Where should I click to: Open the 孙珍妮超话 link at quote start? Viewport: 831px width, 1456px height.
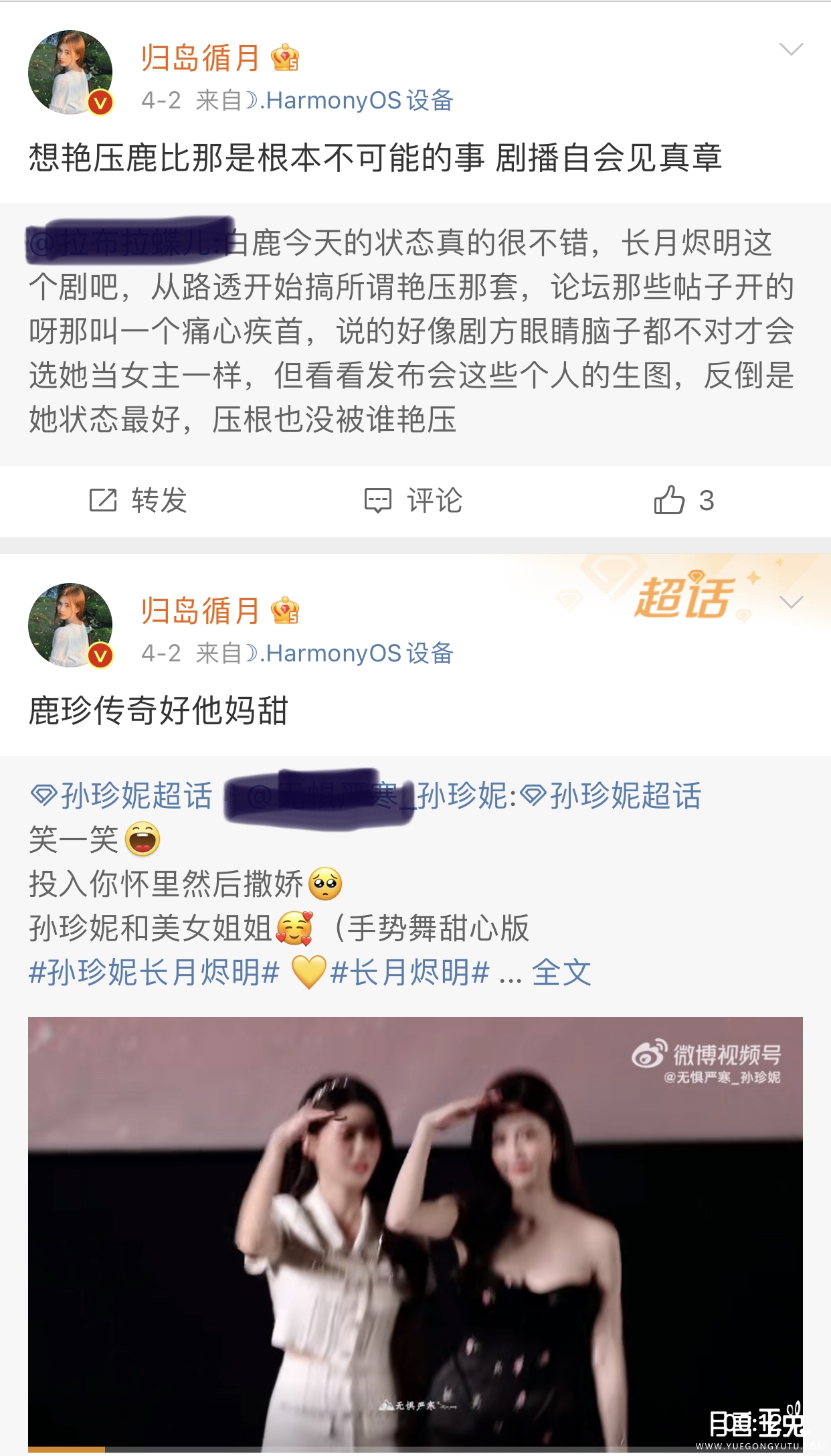(x=122, y=795)
